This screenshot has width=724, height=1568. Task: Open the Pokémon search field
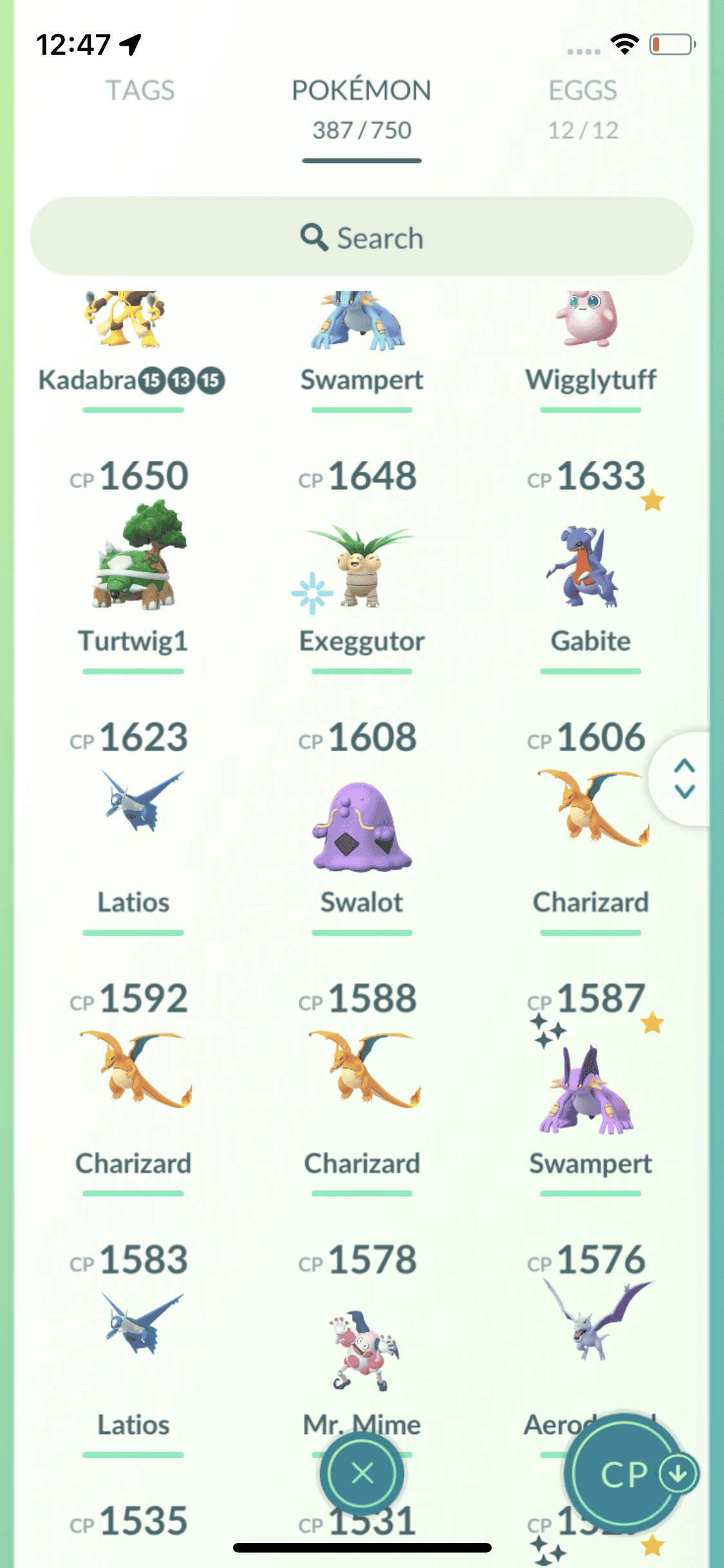(x=362, y=238)
